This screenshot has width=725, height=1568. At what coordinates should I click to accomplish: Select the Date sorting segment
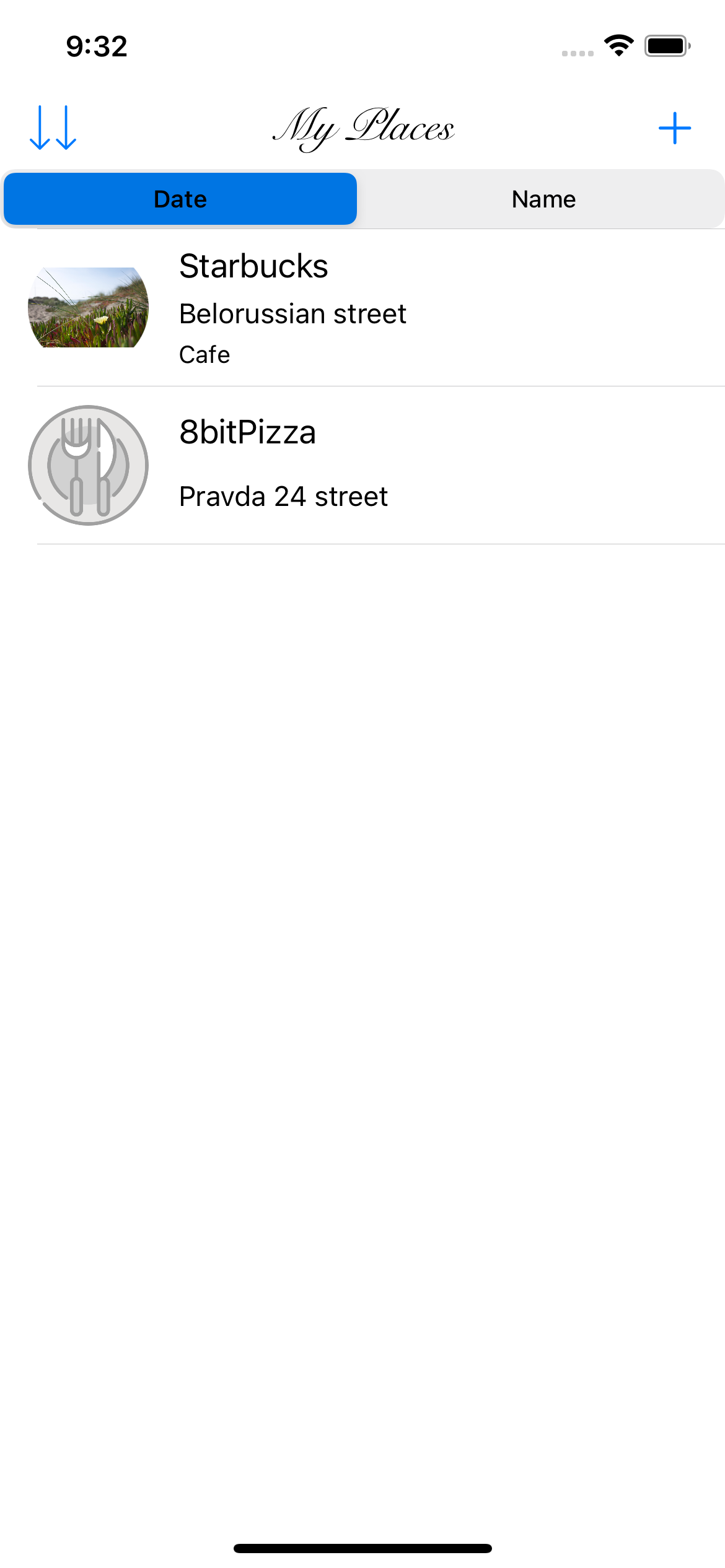(180, 198)
